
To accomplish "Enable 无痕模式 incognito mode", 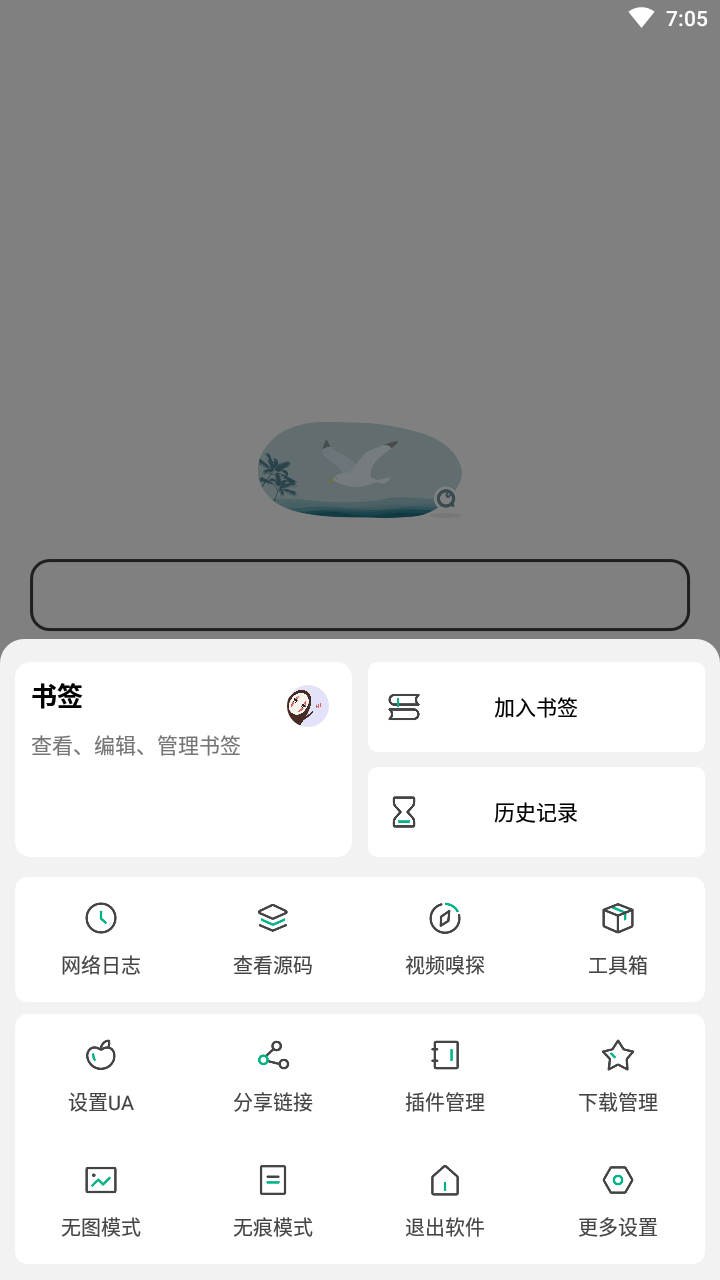I will [x=273, y=1200].
